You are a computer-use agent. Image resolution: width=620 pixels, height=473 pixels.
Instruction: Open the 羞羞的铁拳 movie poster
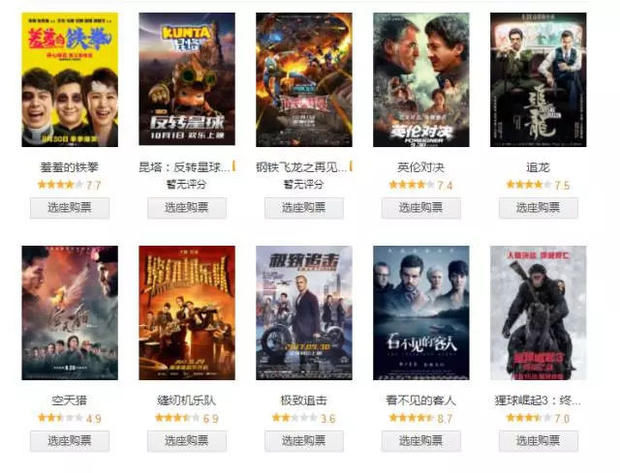click(69, 80)
